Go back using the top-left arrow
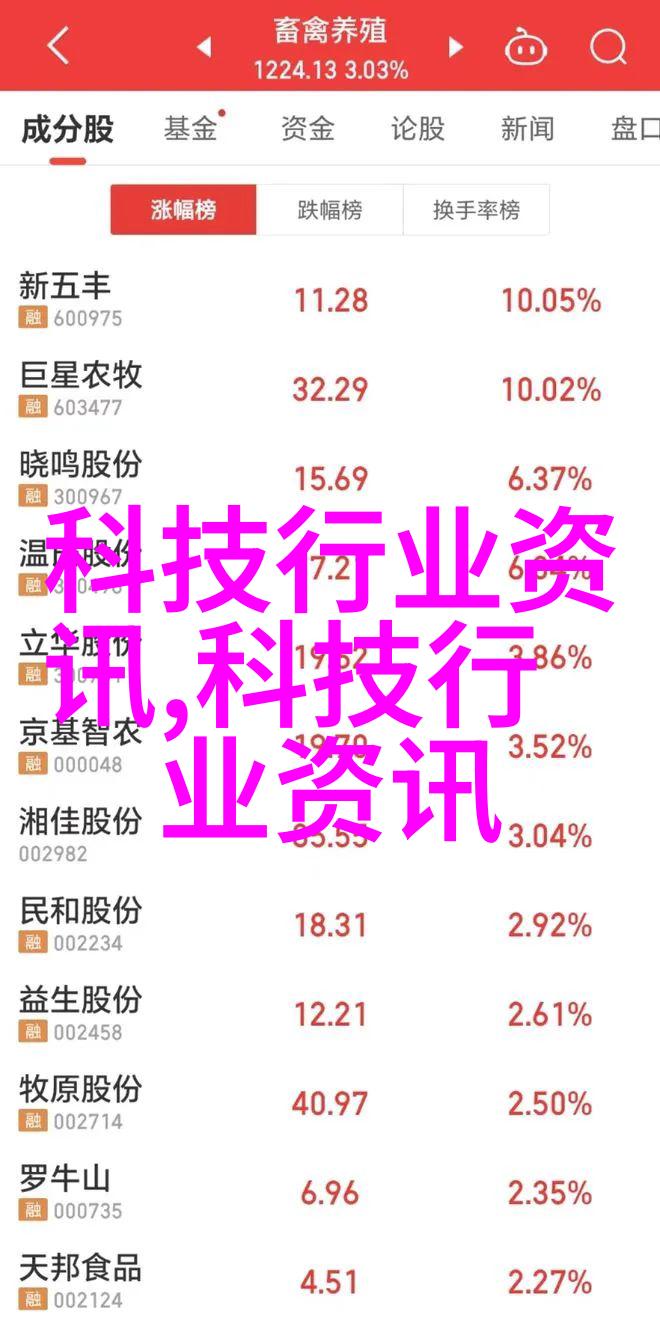This screenshot has width=660, height=1321. pyautogui.click(x=58, y=46)
